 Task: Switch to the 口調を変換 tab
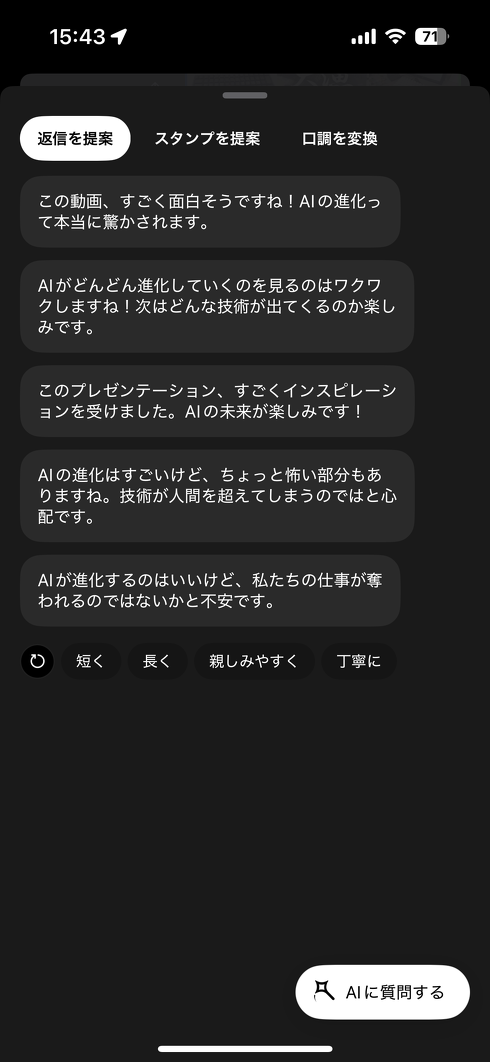click(340, 139)
